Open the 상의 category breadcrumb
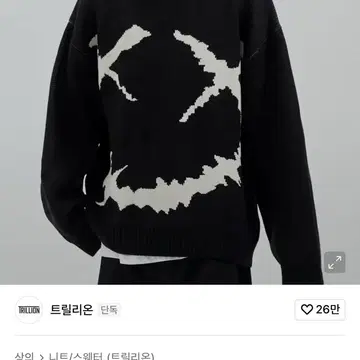Viewport: 360px width, 360px height. [x=24, y=356]
